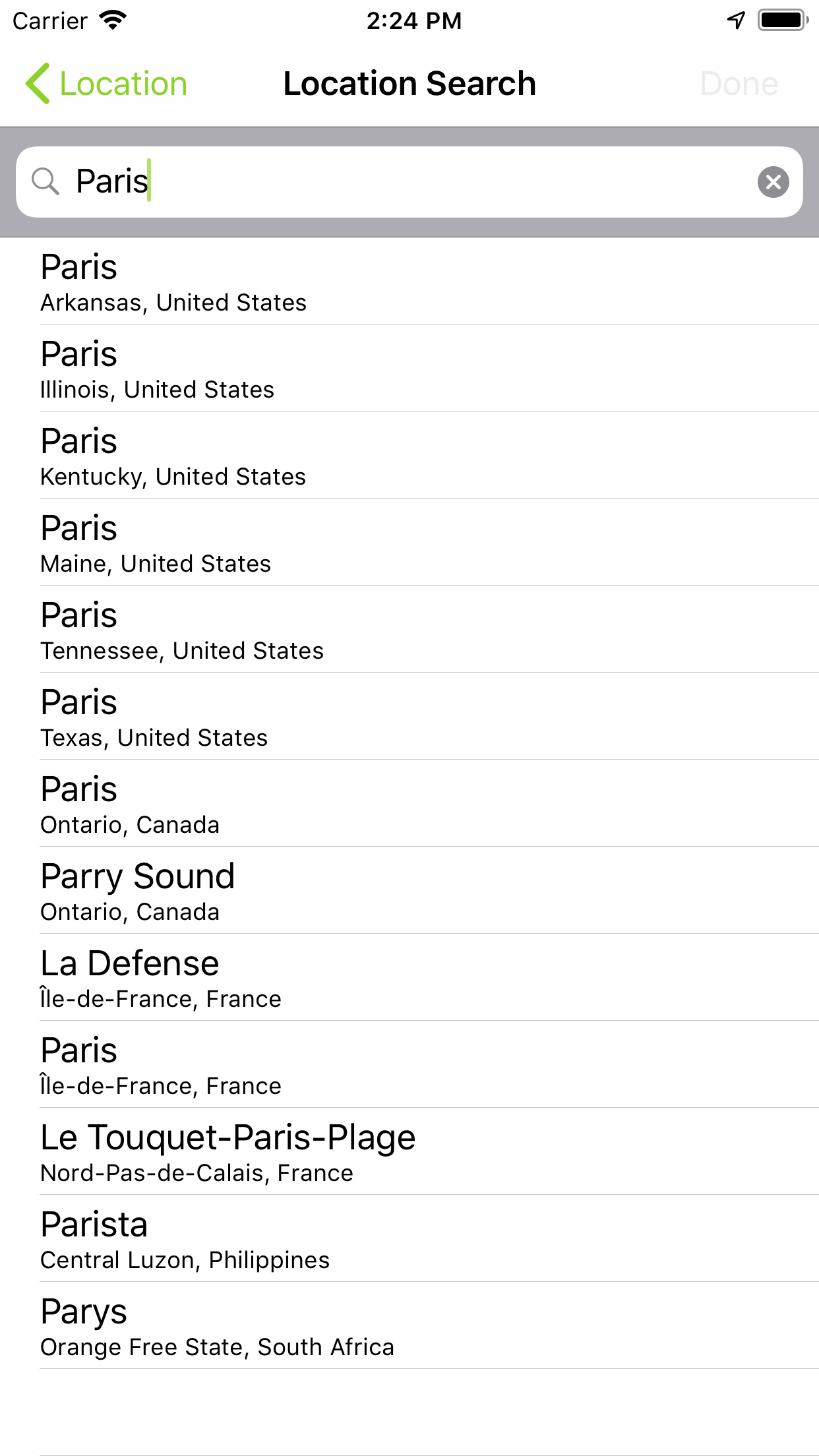Pick Paris, Ontario, Canada
Screen dimensions: 819x1456
pyautogui.click(x=409, y=804)
